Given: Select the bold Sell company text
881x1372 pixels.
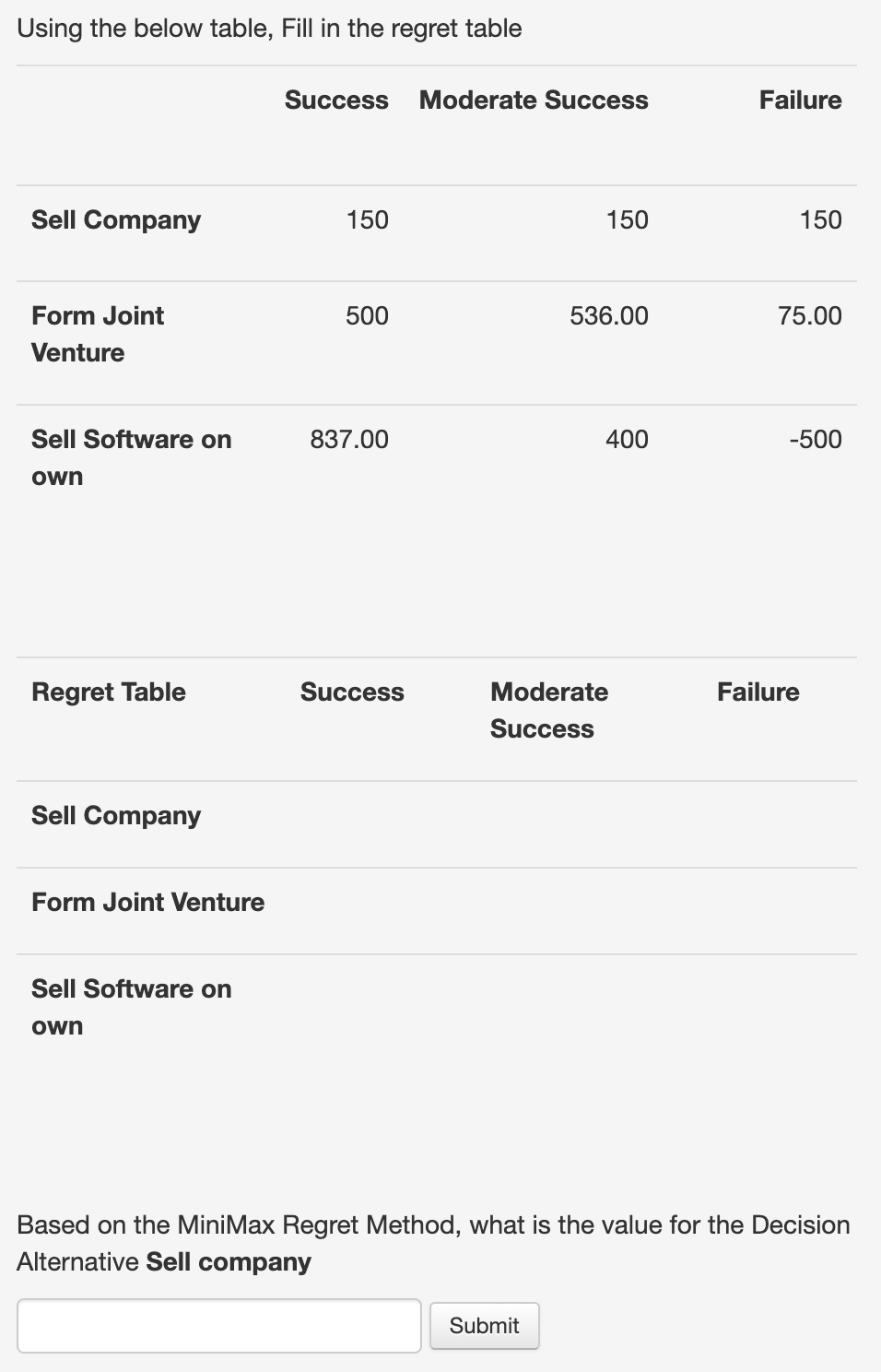Looking at the screenshot, I should [229, 1261].
